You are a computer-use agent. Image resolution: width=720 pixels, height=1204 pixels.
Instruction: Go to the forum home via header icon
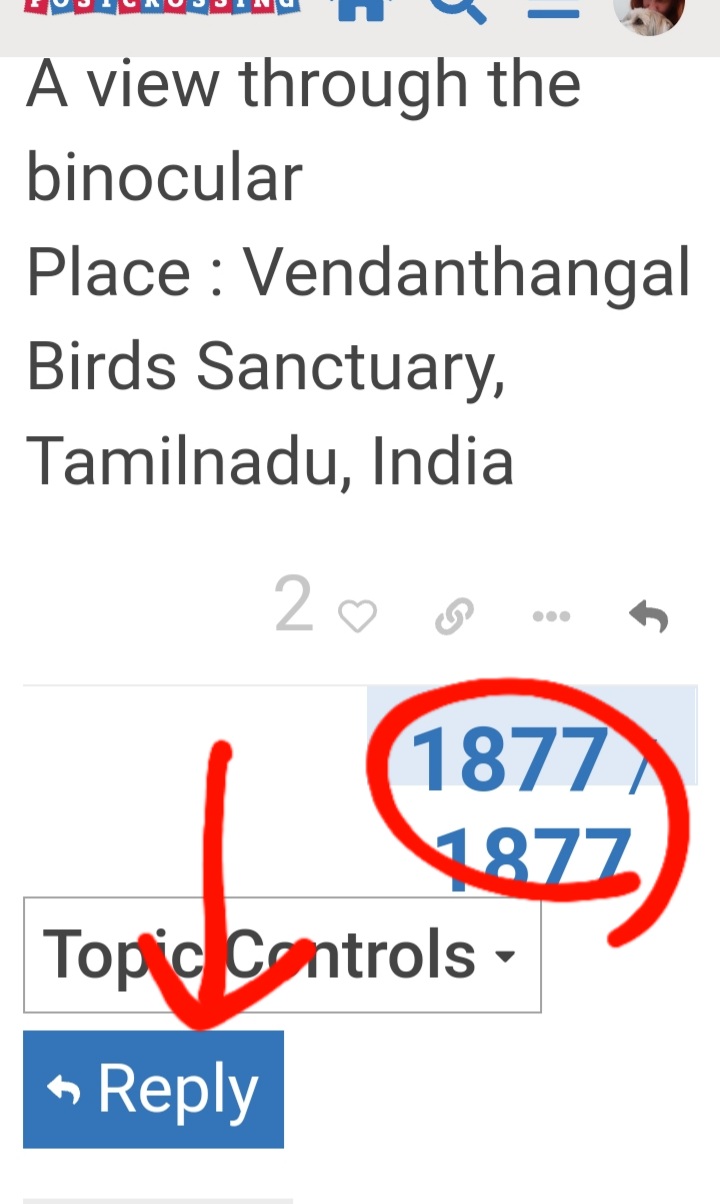pyautogui.click(x=362, y=8)
